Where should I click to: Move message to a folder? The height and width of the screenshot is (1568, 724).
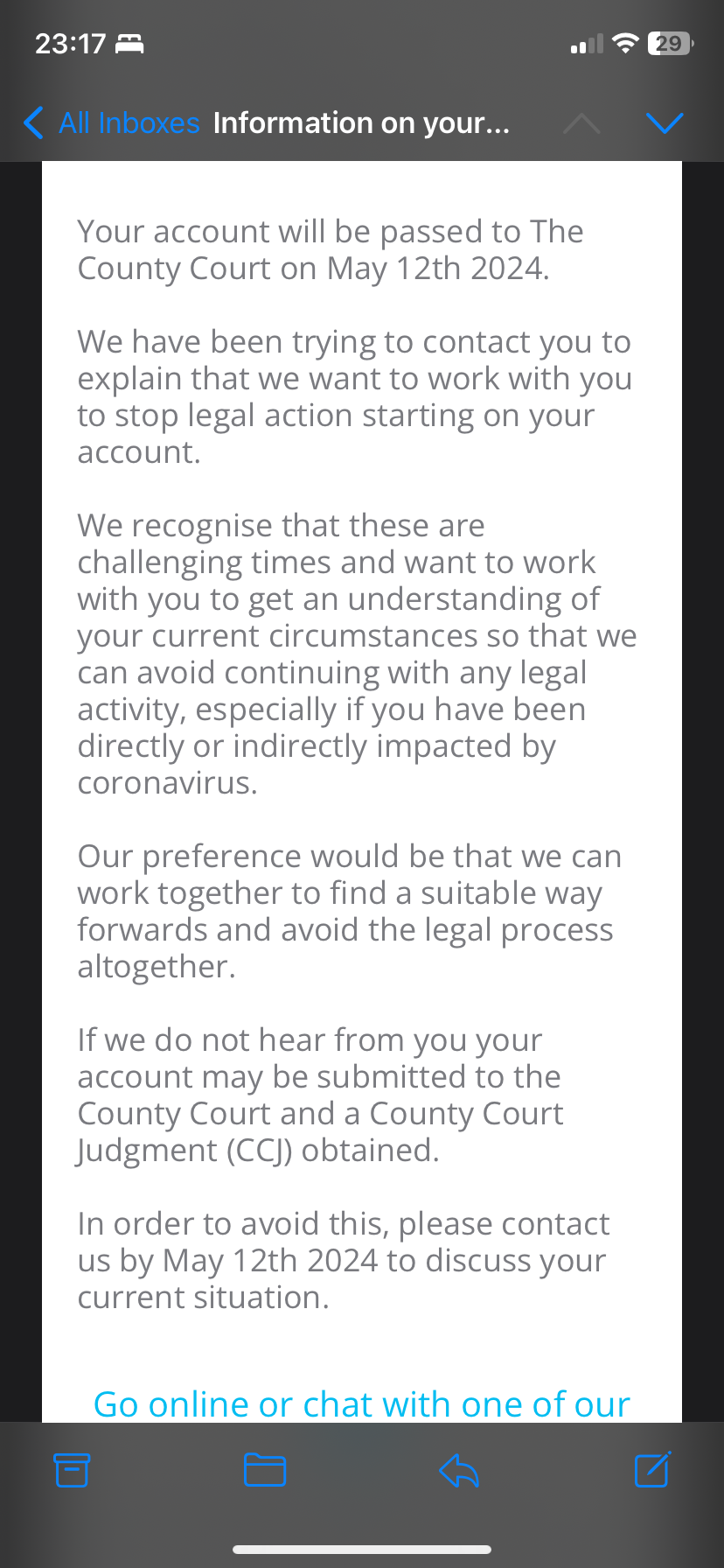click(265, 1470)
